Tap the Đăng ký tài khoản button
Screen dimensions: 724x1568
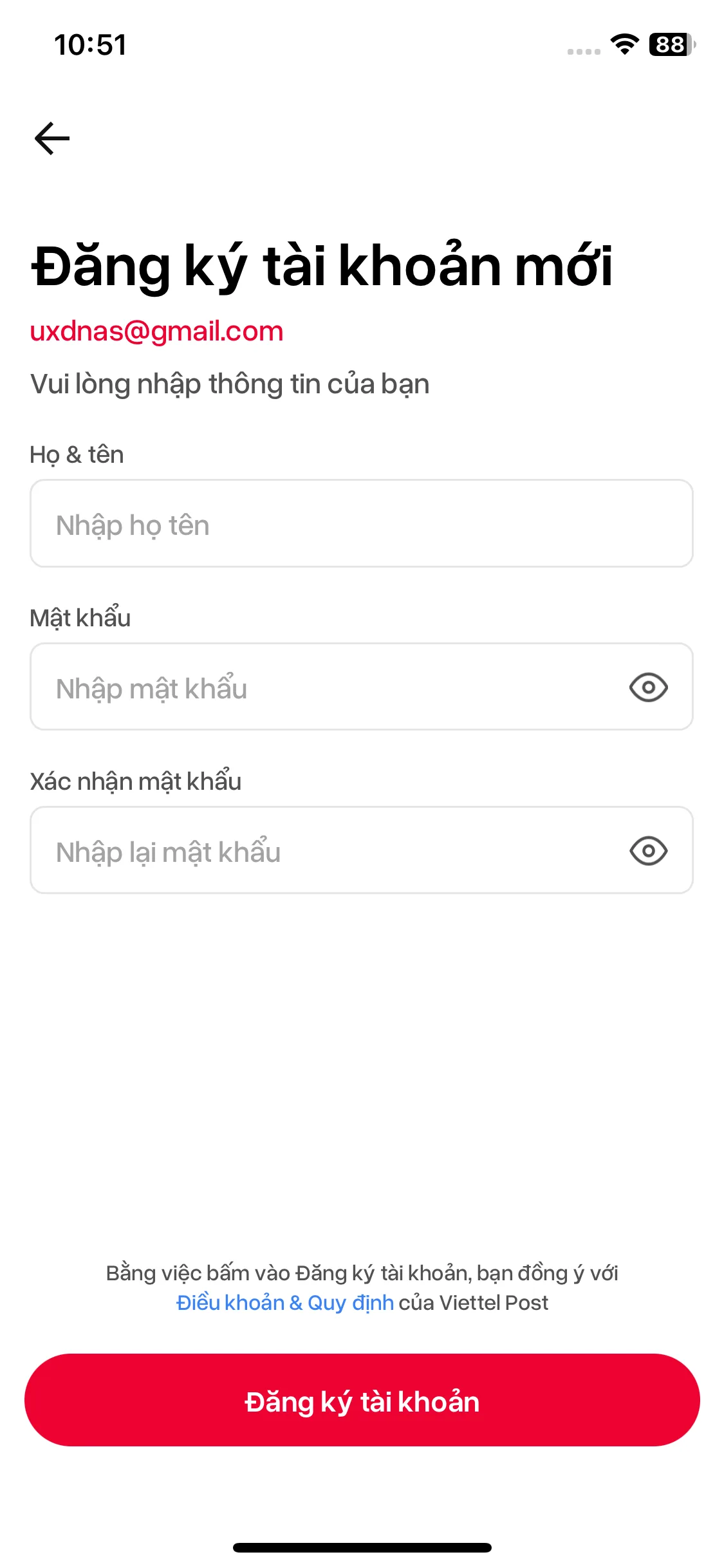point(362,1401)
